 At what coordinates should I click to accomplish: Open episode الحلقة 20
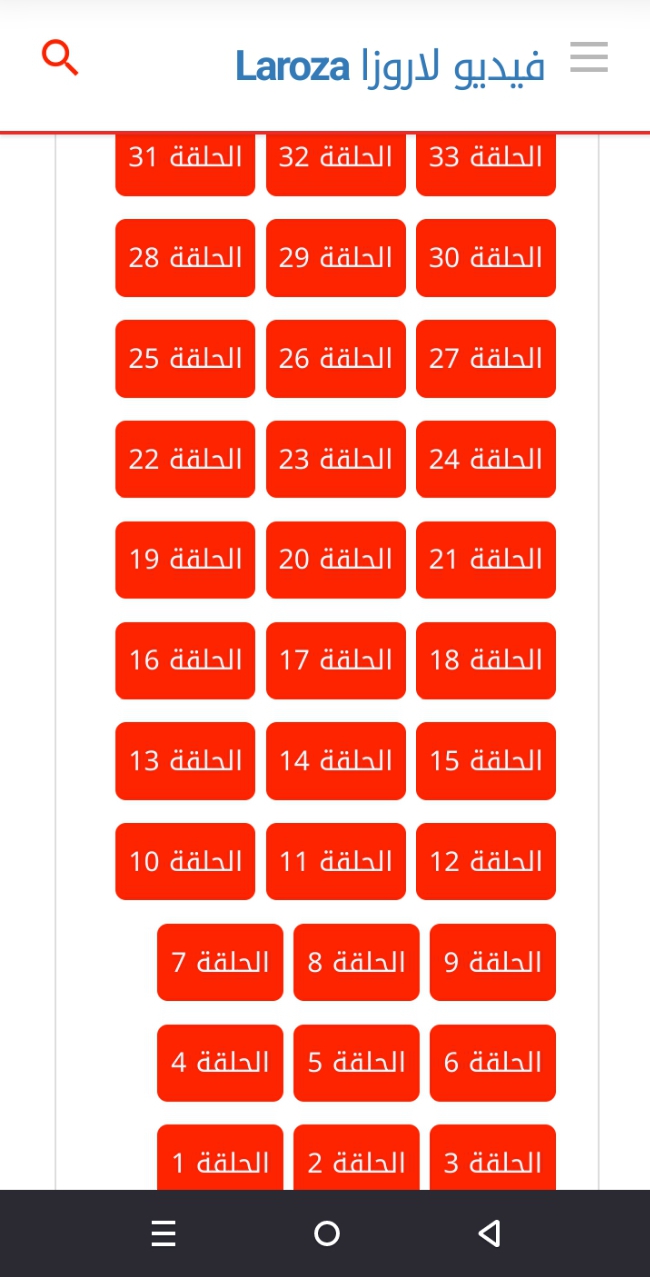[x=336, y=560]
